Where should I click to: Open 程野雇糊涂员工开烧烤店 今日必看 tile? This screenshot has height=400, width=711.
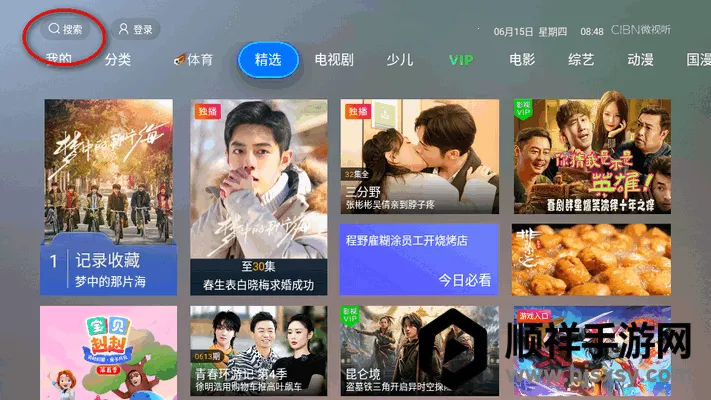[x=419, y=259]
